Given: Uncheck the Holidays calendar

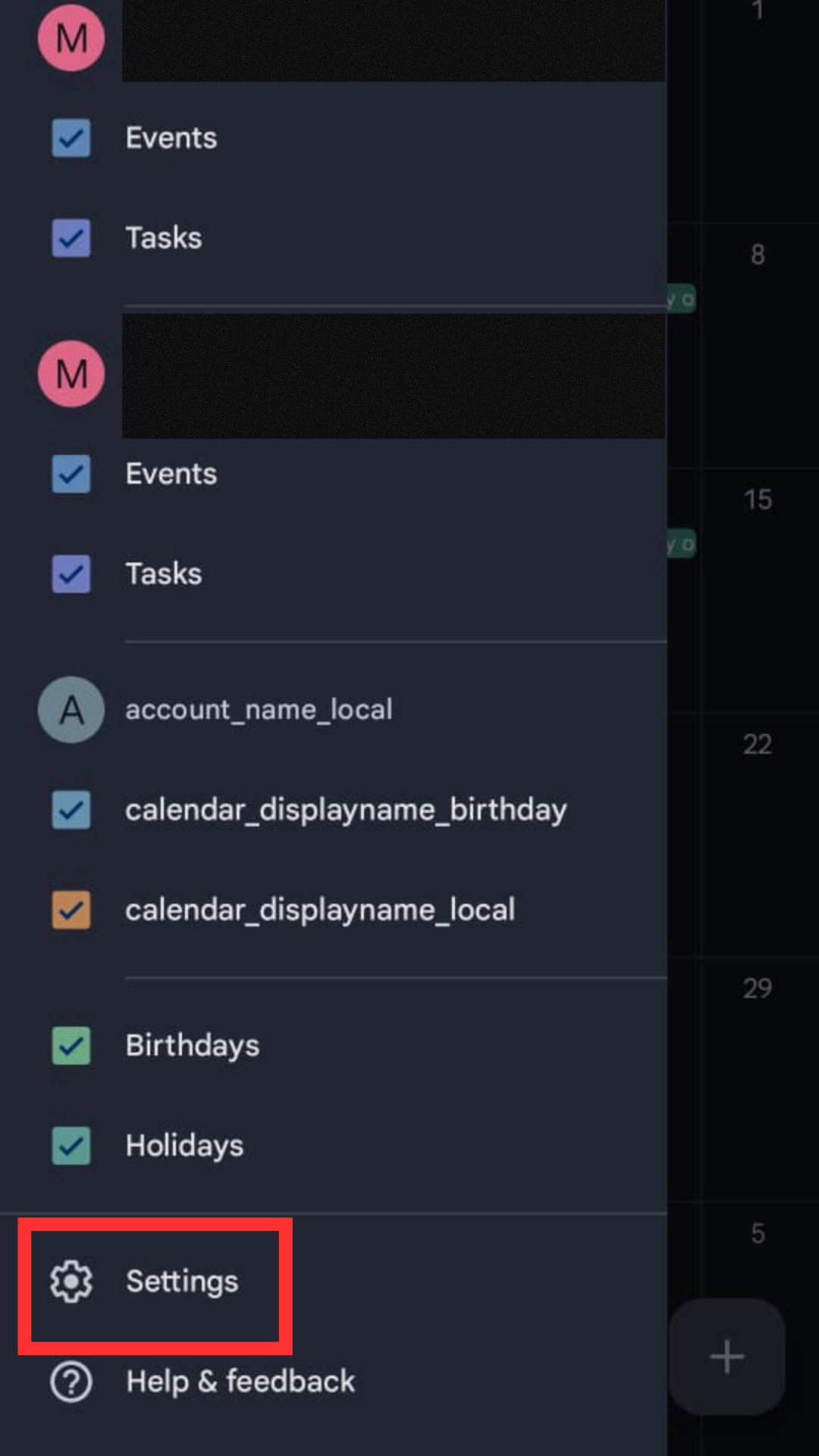Looking at the screenshot, I should point(71,1146).
